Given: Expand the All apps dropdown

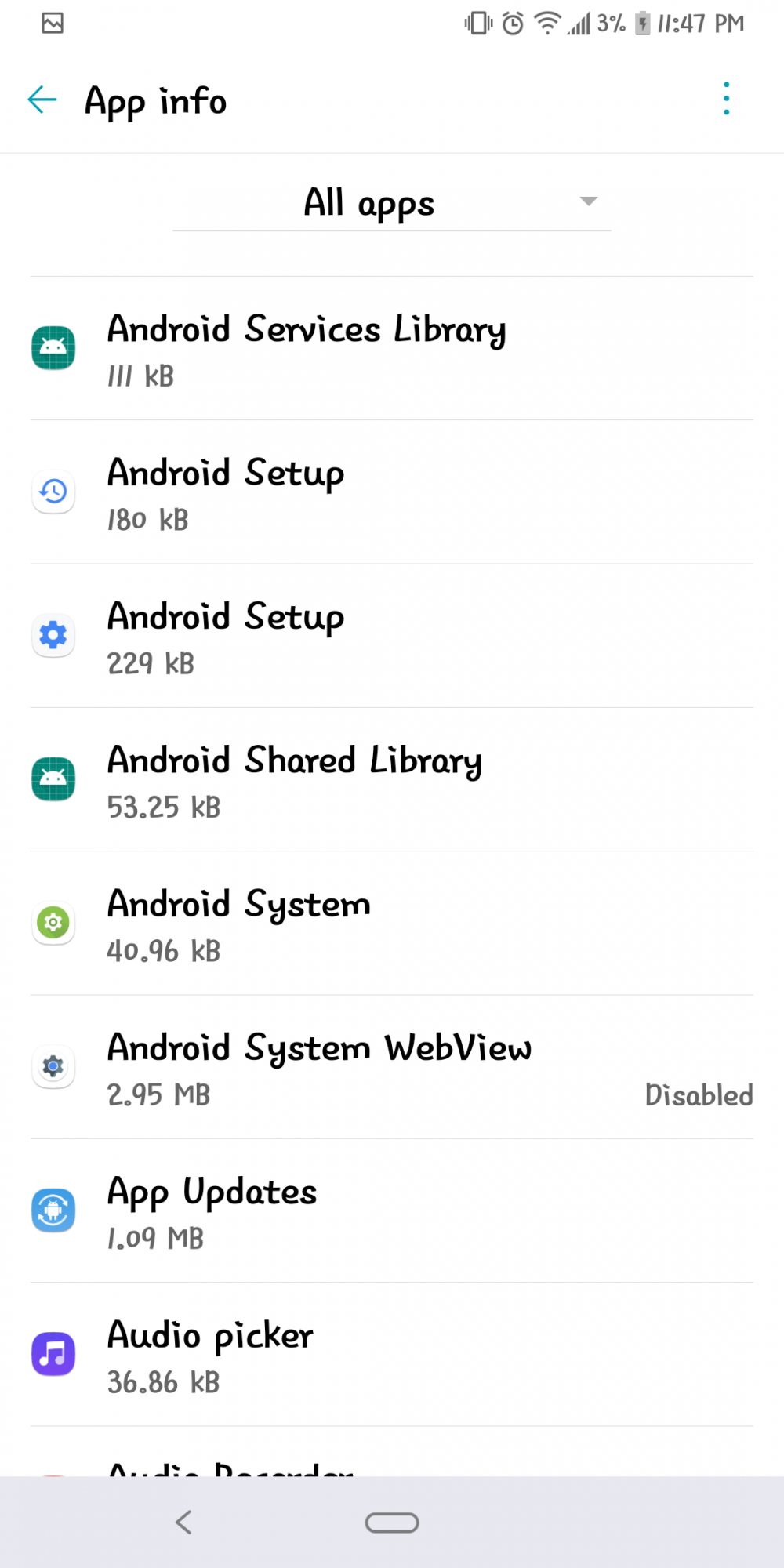Looking at the screenshot, I should click(391, 203).
